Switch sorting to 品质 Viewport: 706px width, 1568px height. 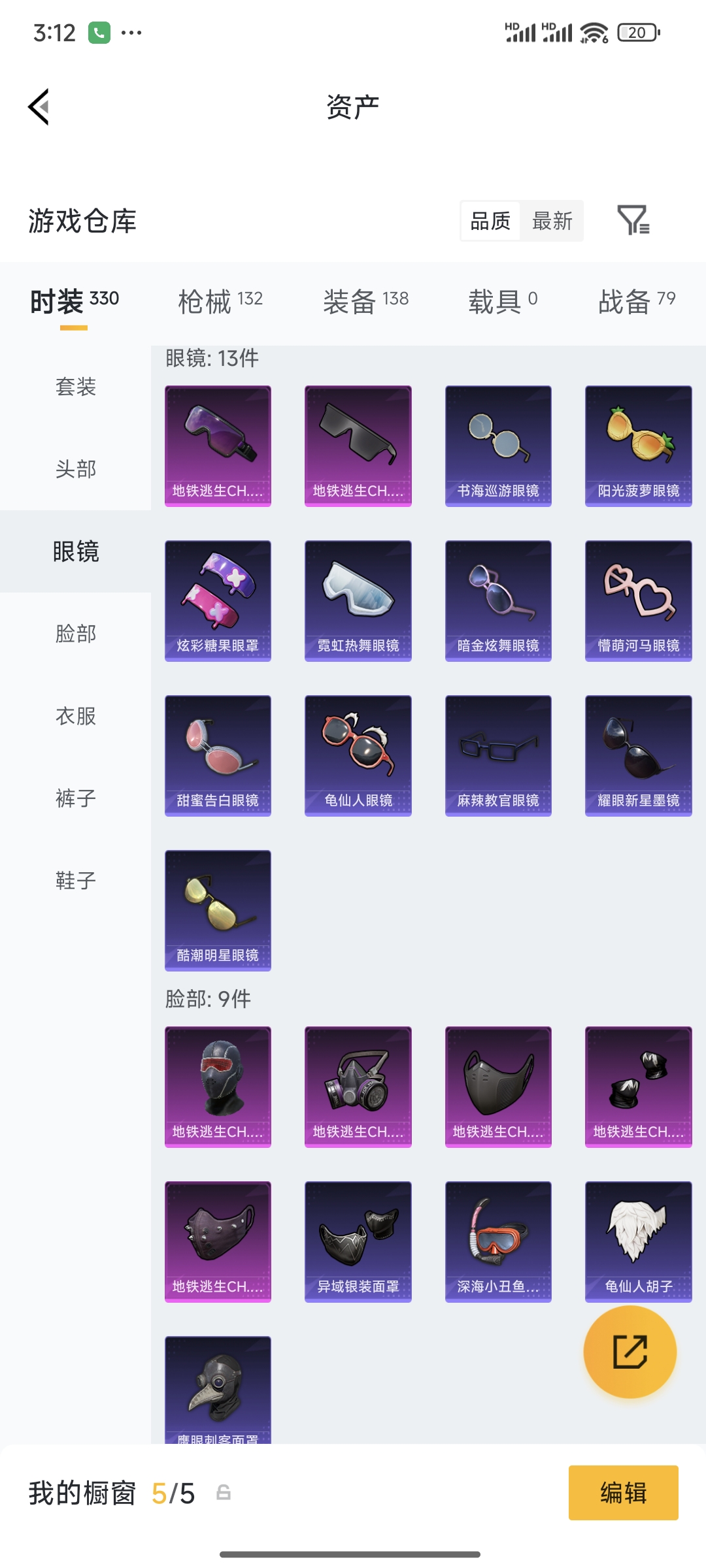click(490, 221)
